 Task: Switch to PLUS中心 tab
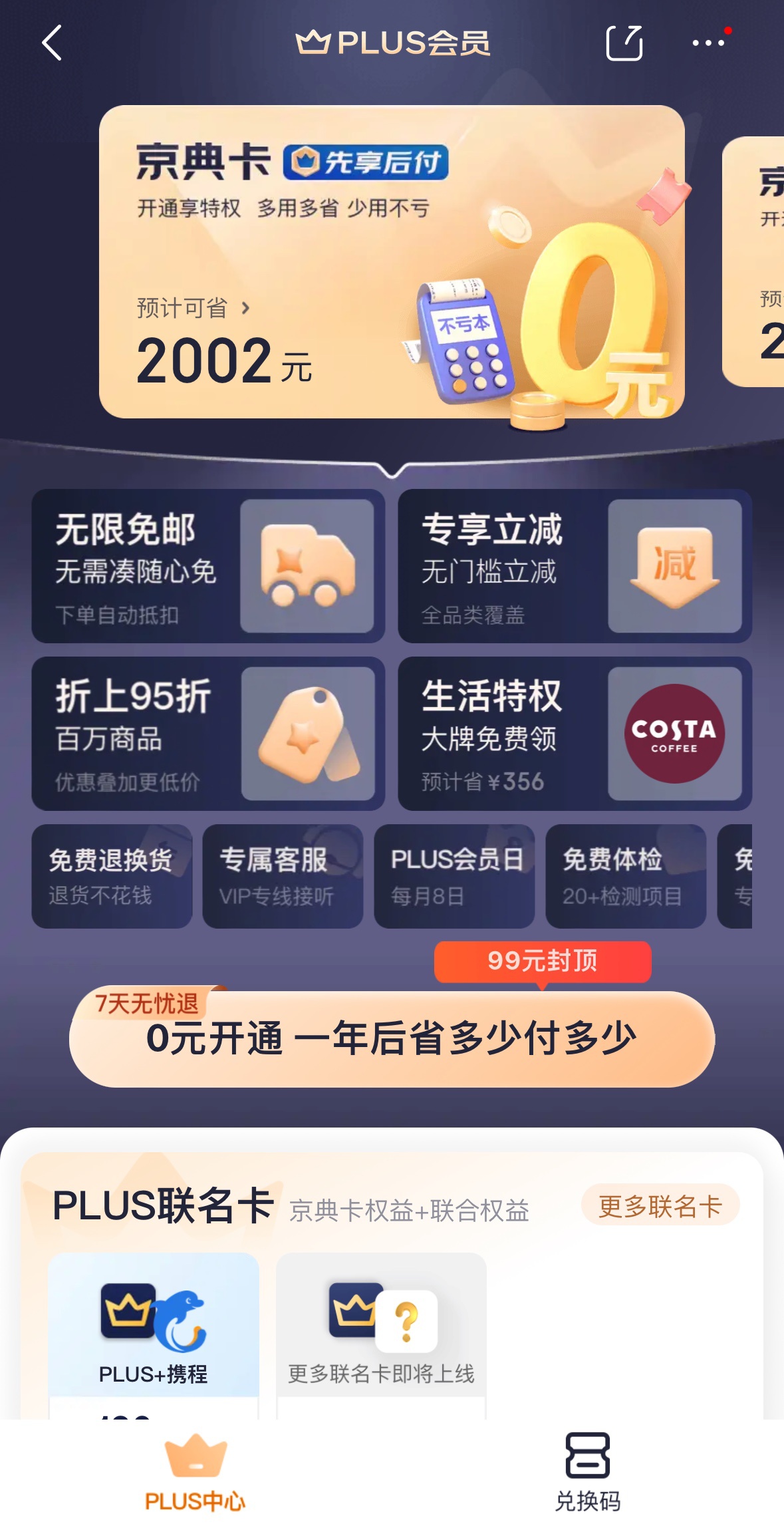click(196, 1472)
